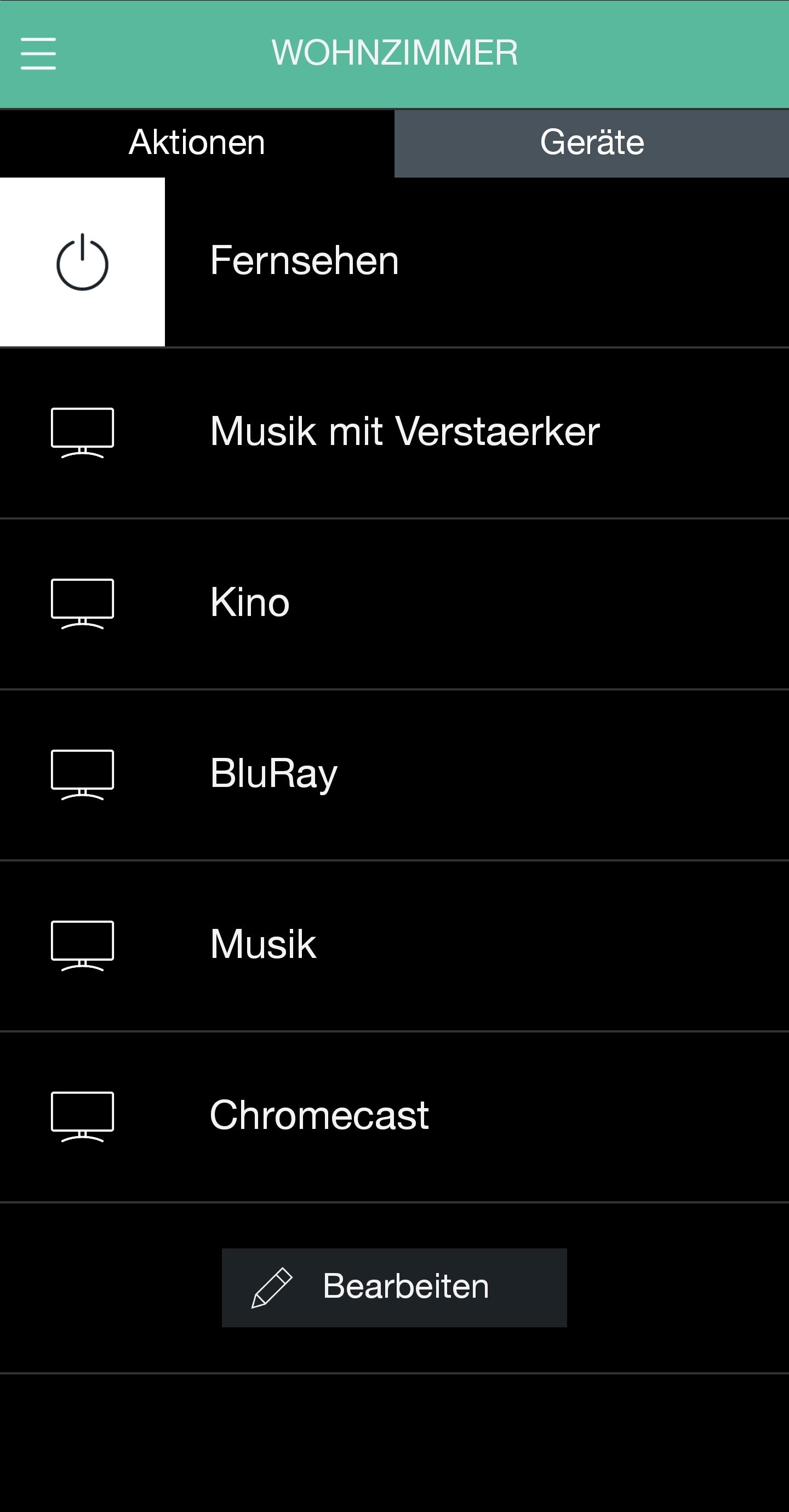Switch to the Geräte tab
The image size is (789, 1512).
tap(591, 142)
